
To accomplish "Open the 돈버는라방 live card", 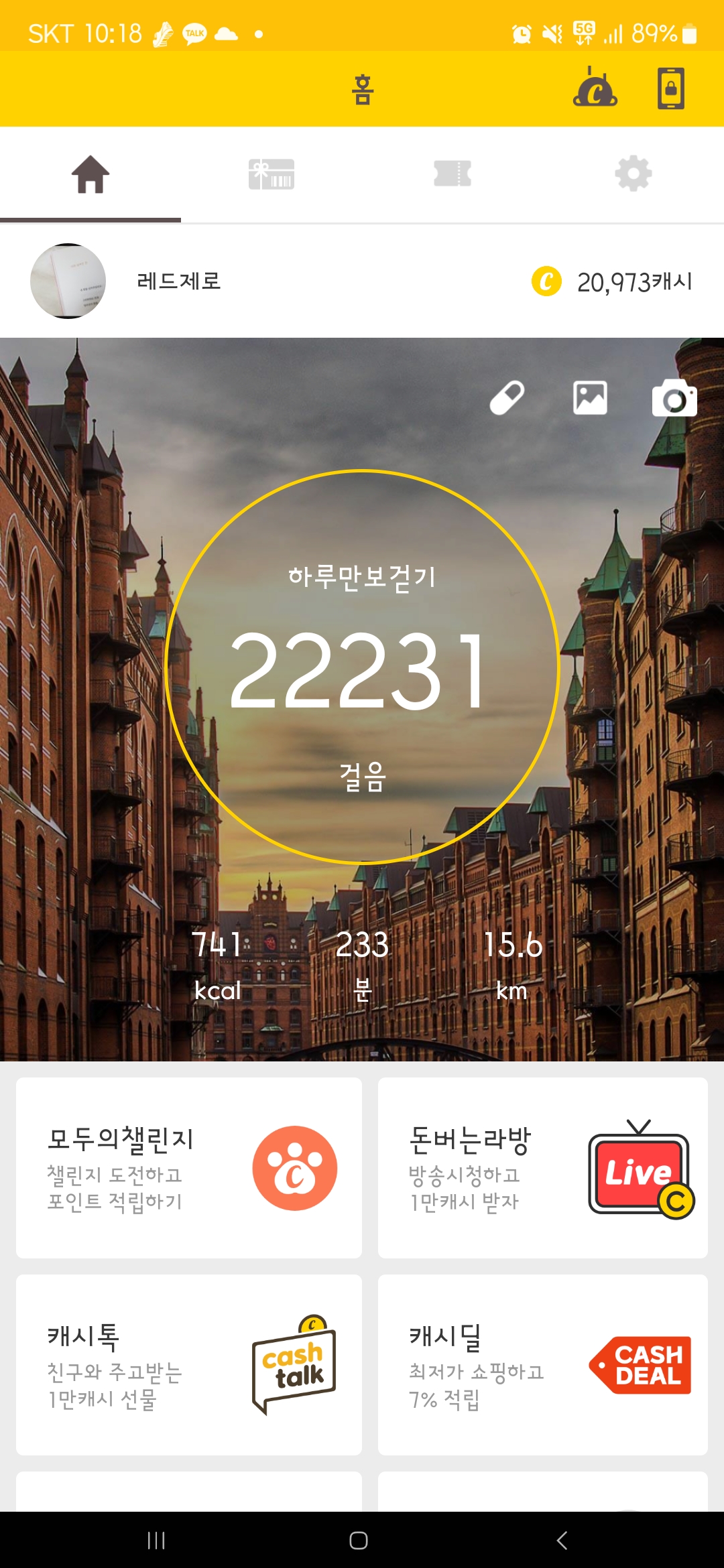I will pyautogui.click(x=543, y=1168).
